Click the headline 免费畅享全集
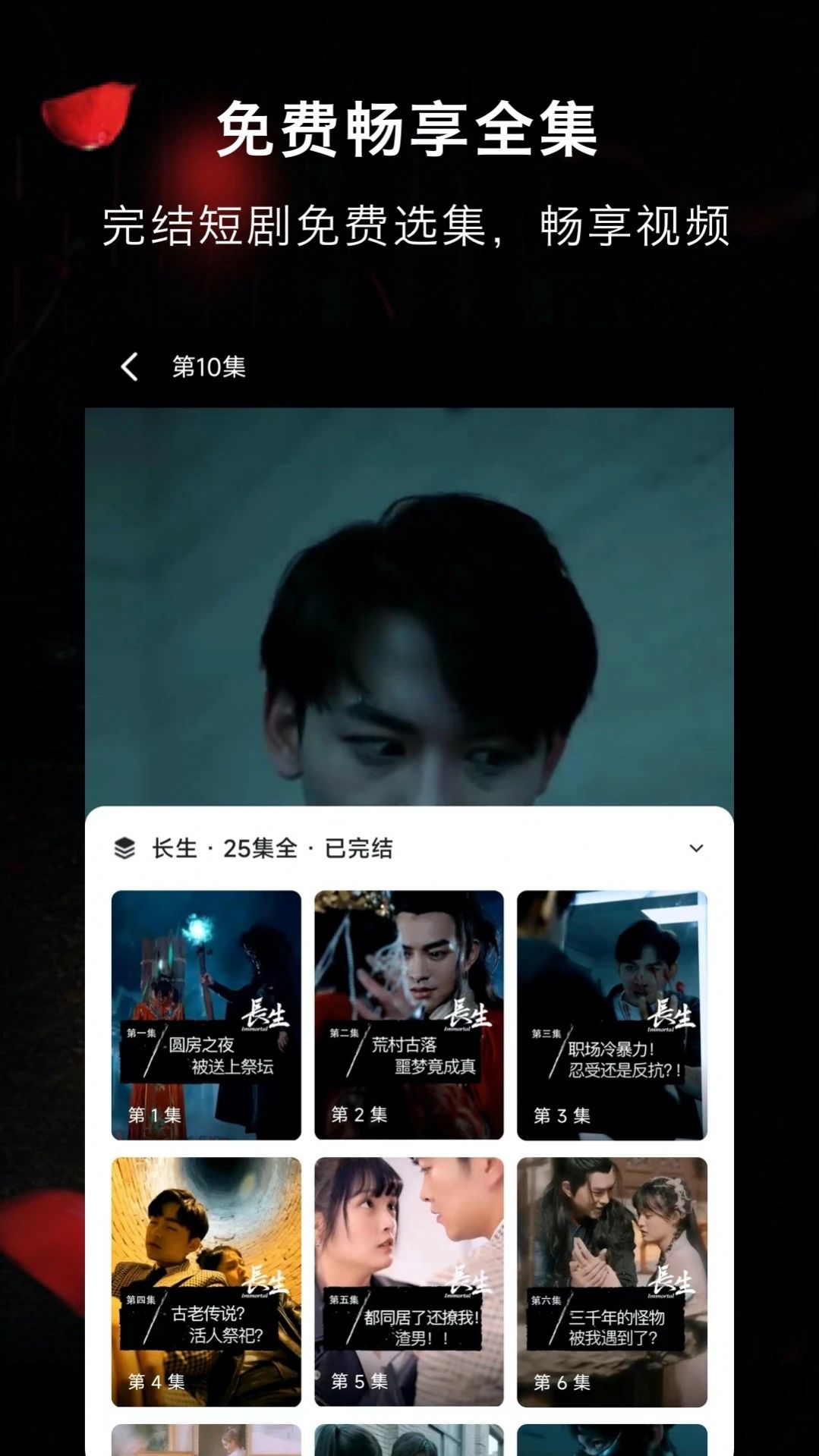 point(409,129)
